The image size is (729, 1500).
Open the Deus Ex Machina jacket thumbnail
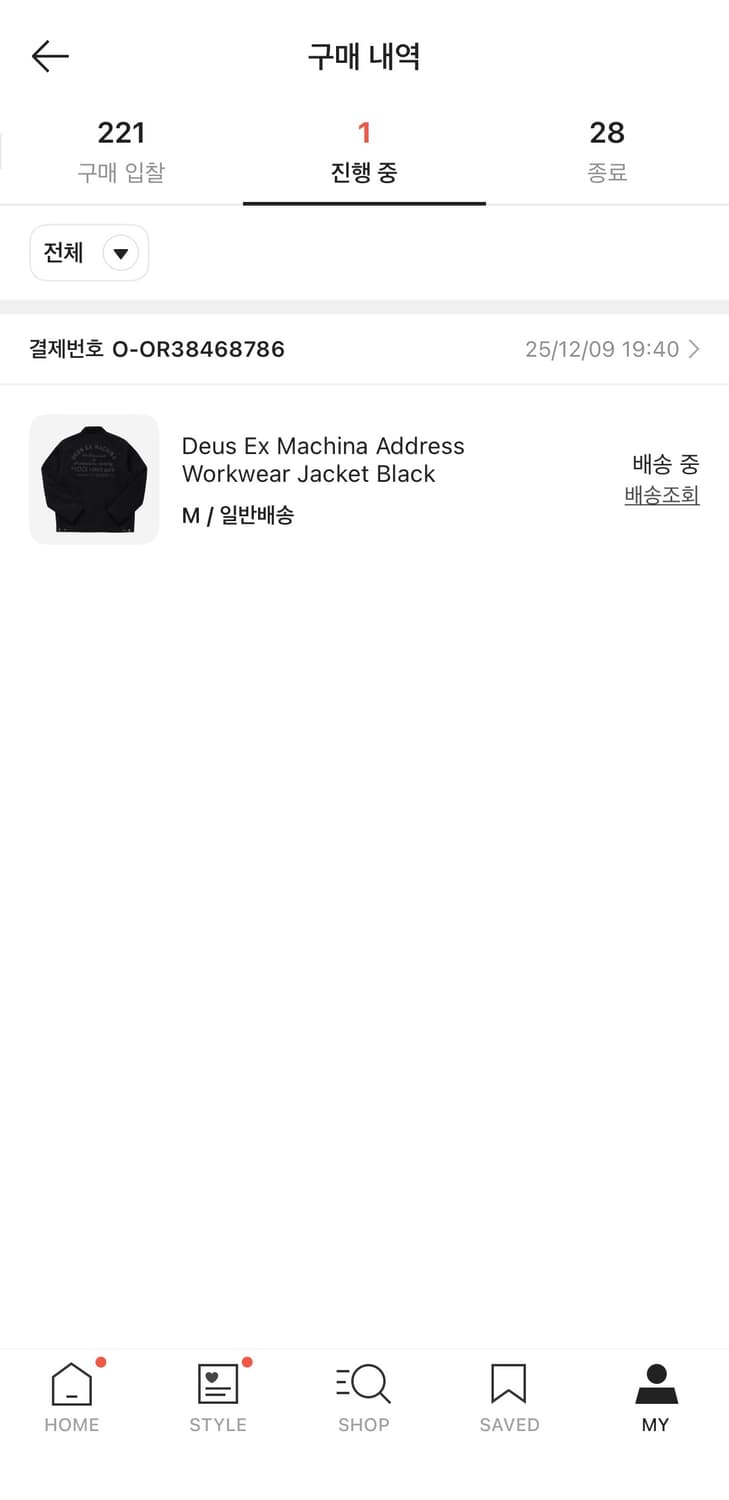point(93,479)
